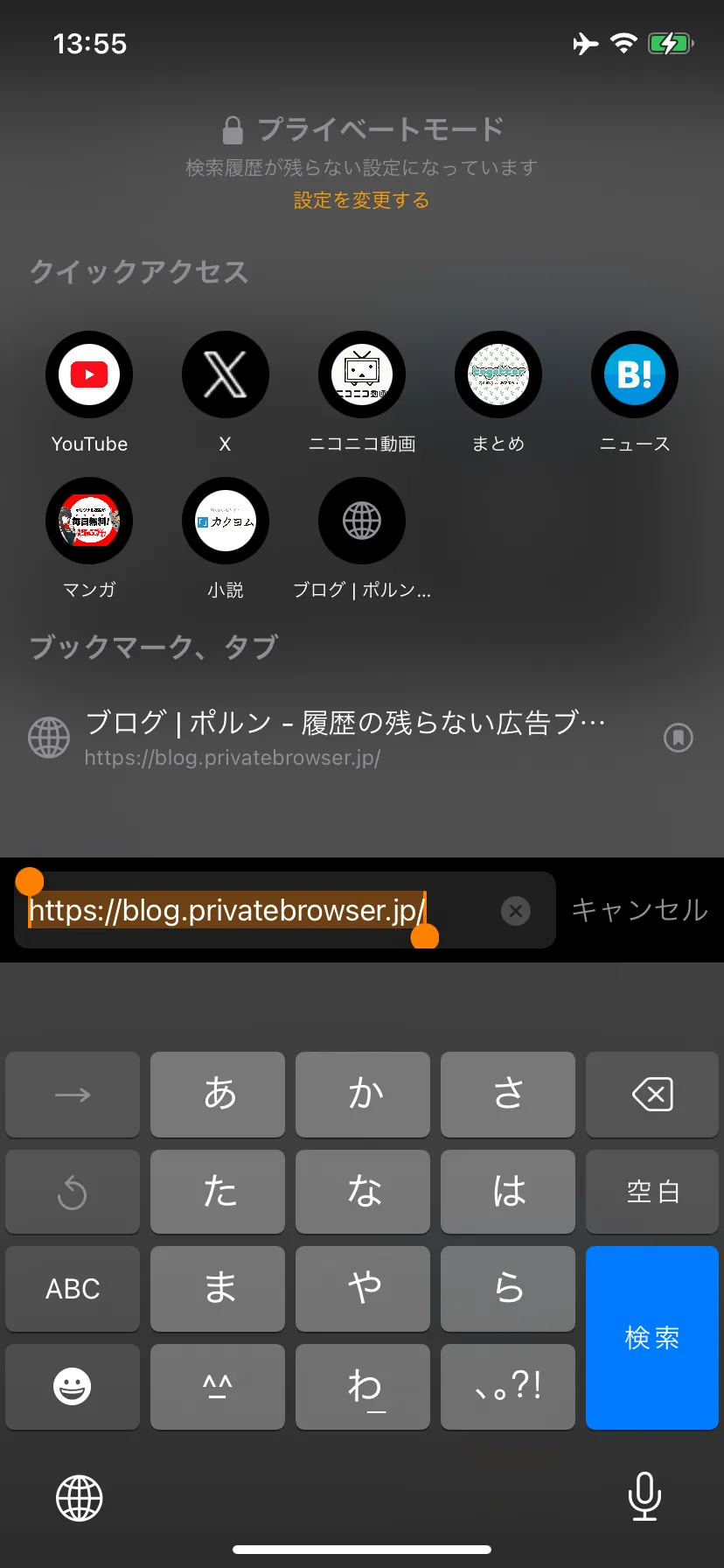The height and width of the screenshot is (1568, 724).
Task: Open the ニュース shortcut
Action: point(634,374)
